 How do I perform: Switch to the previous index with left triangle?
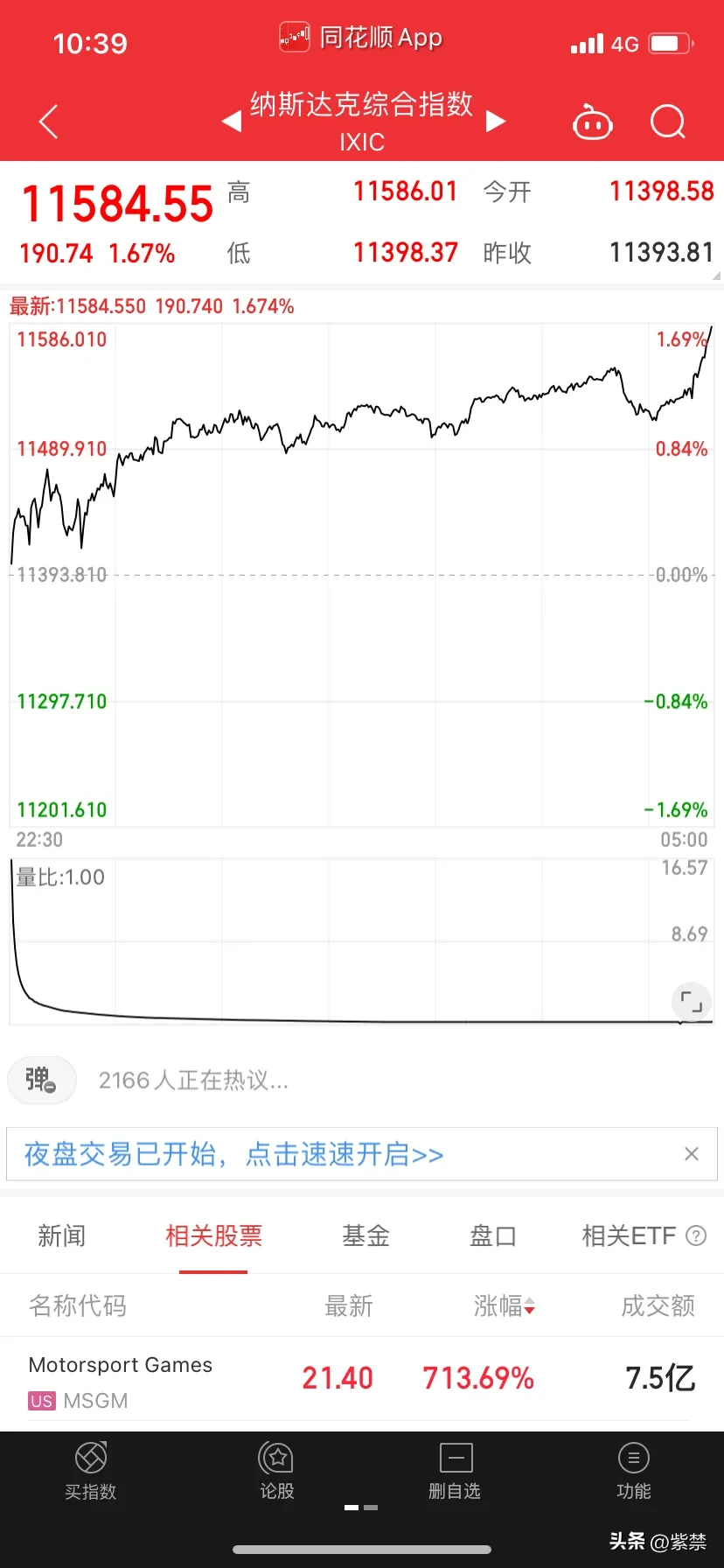232,121
